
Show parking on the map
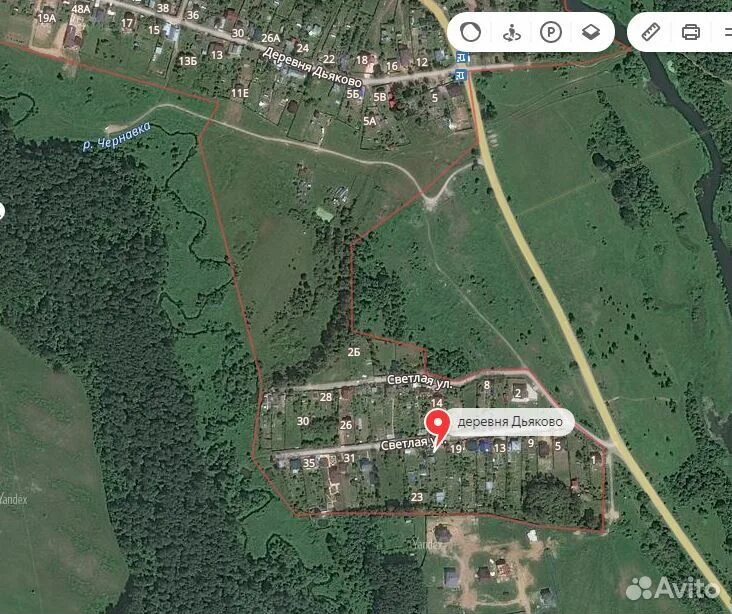tap(550, 32)
